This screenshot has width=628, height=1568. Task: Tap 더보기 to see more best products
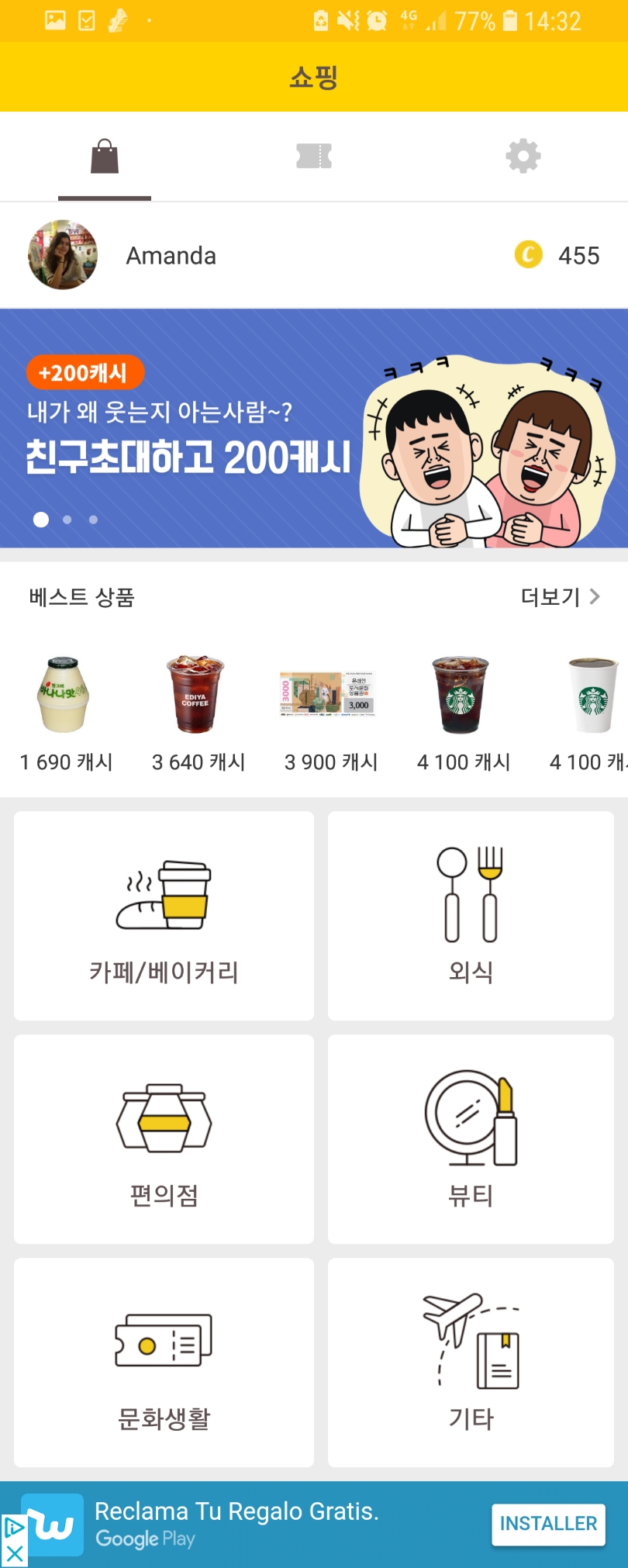560,596
